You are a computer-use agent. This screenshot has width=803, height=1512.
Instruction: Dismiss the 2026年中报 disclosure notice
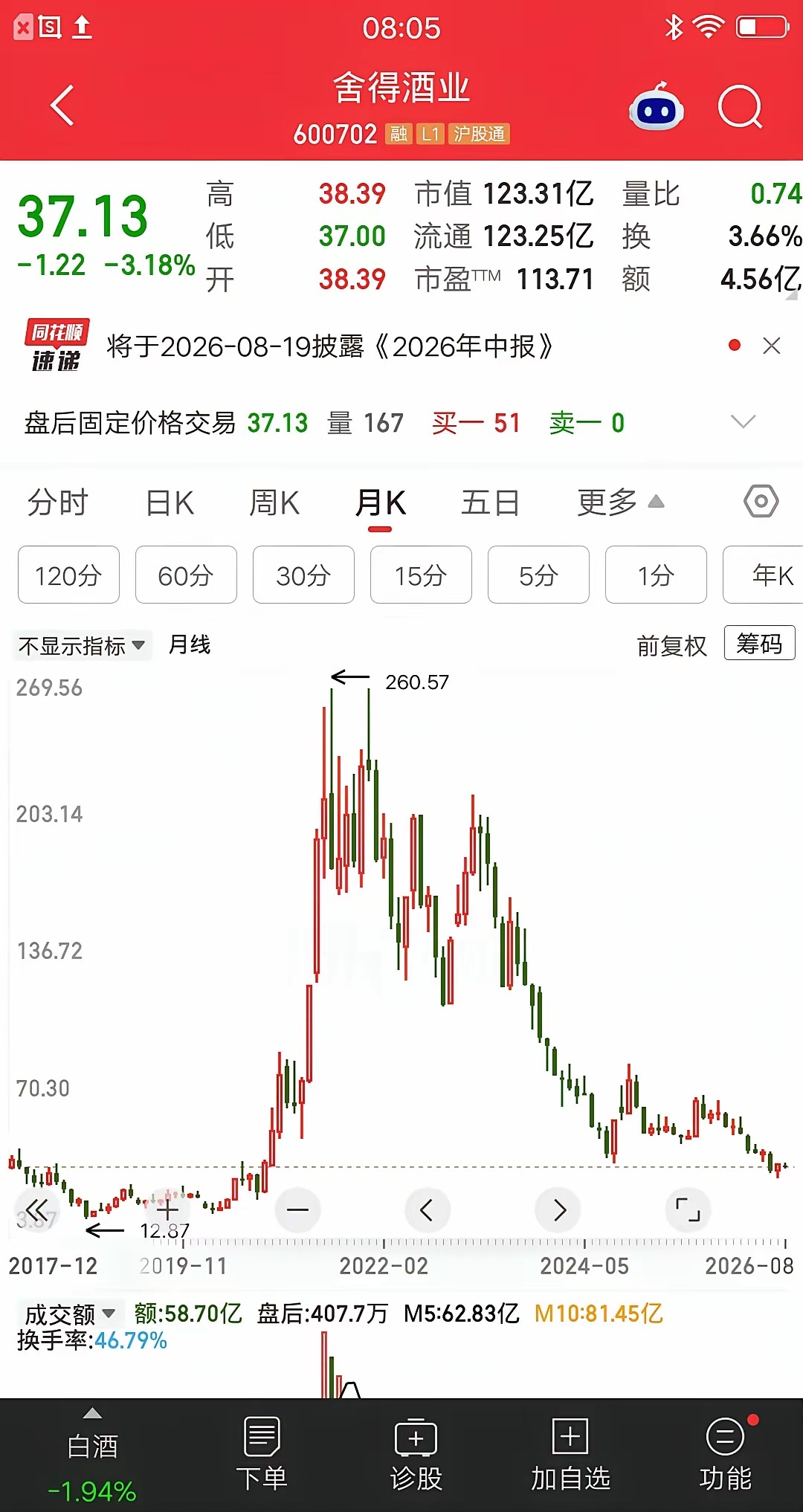pyautogui.click(x=772, y=346)
